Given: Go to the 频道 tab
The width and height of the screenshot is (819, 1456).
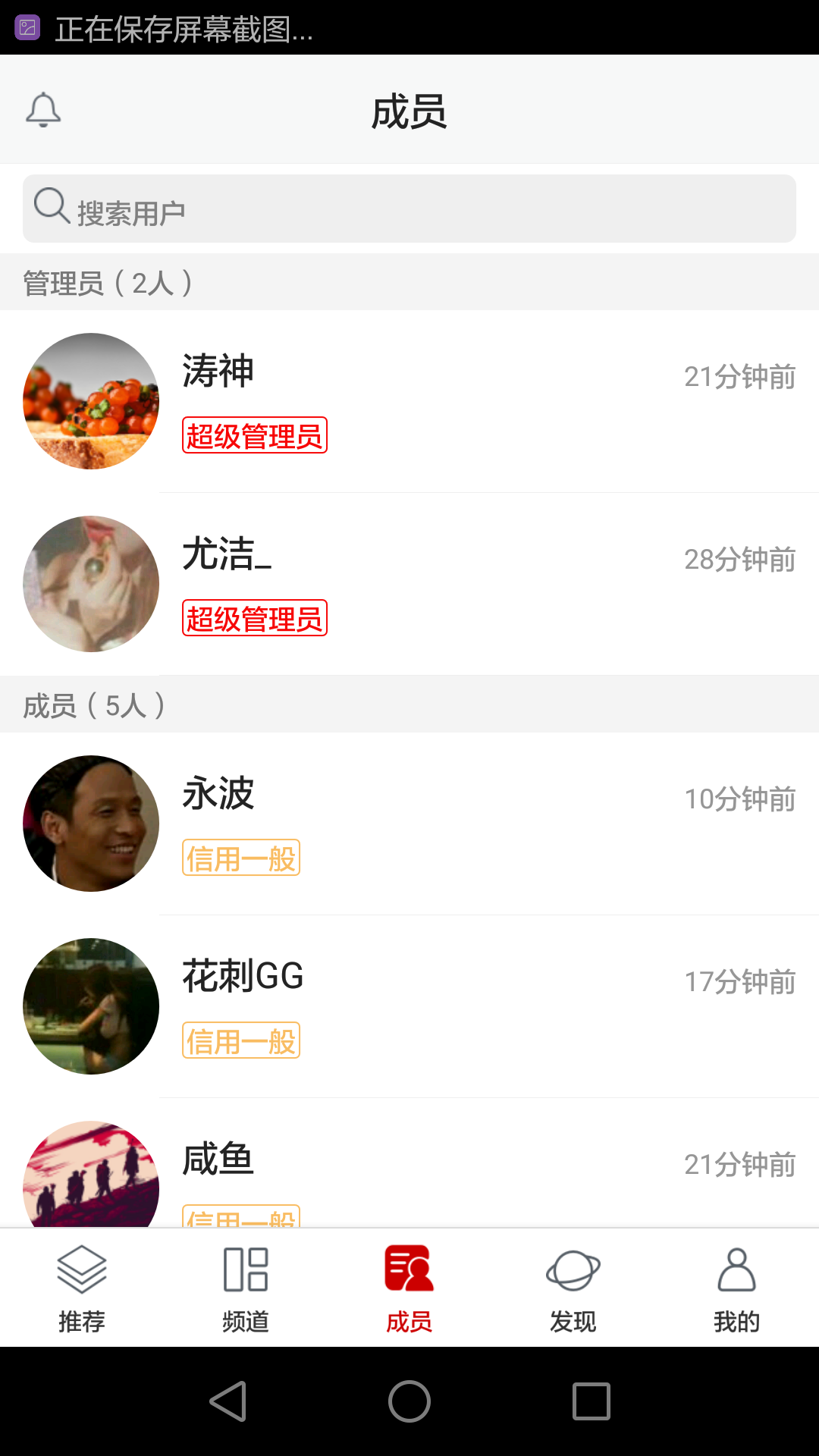Looking at the screenshot, I should (x=246, y=1288).
